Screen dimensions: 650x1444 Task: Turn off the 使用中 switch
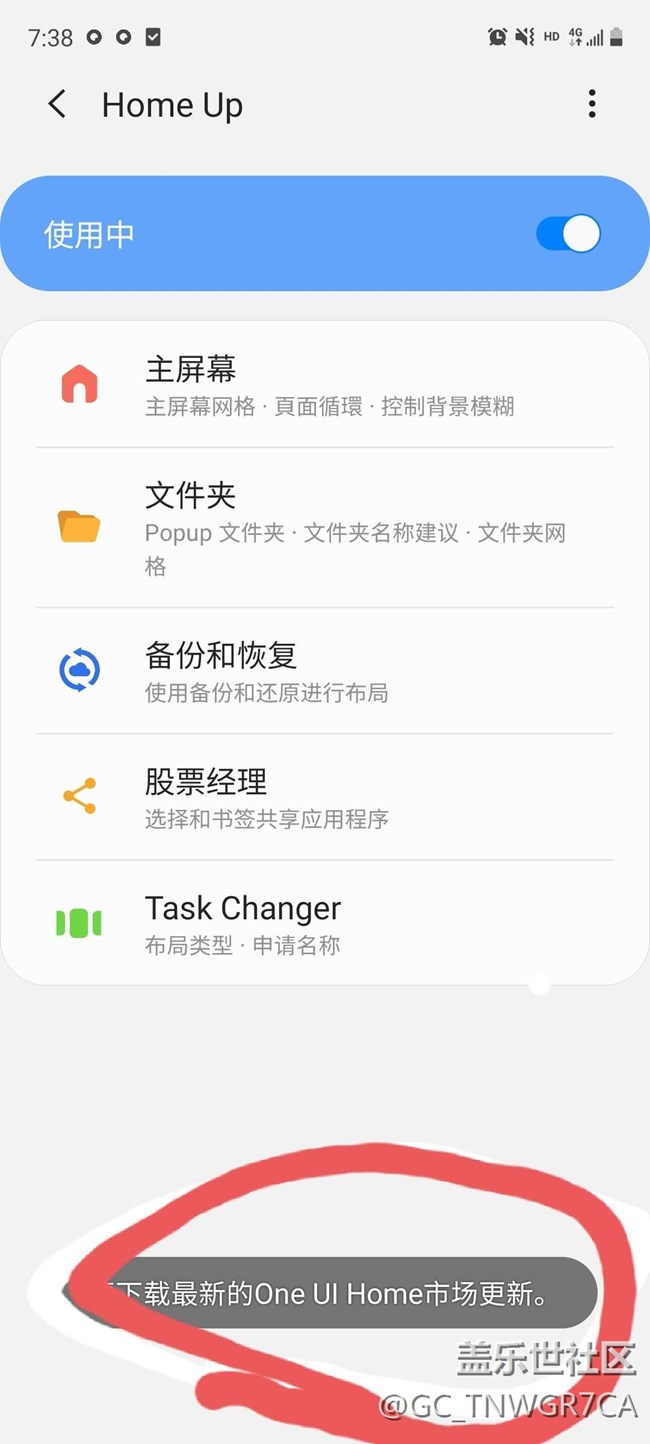(x=568, y=234)
